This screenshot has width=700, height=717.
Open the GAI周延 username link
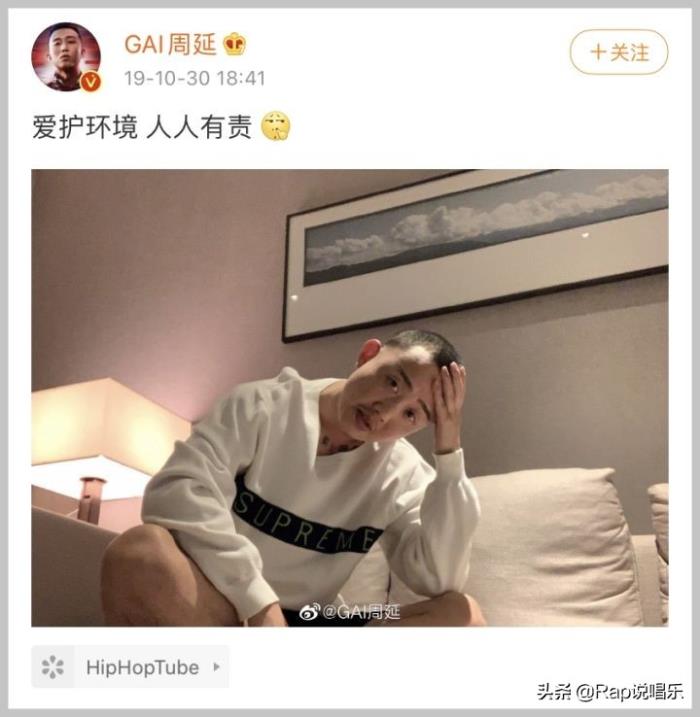click(173, 44)
